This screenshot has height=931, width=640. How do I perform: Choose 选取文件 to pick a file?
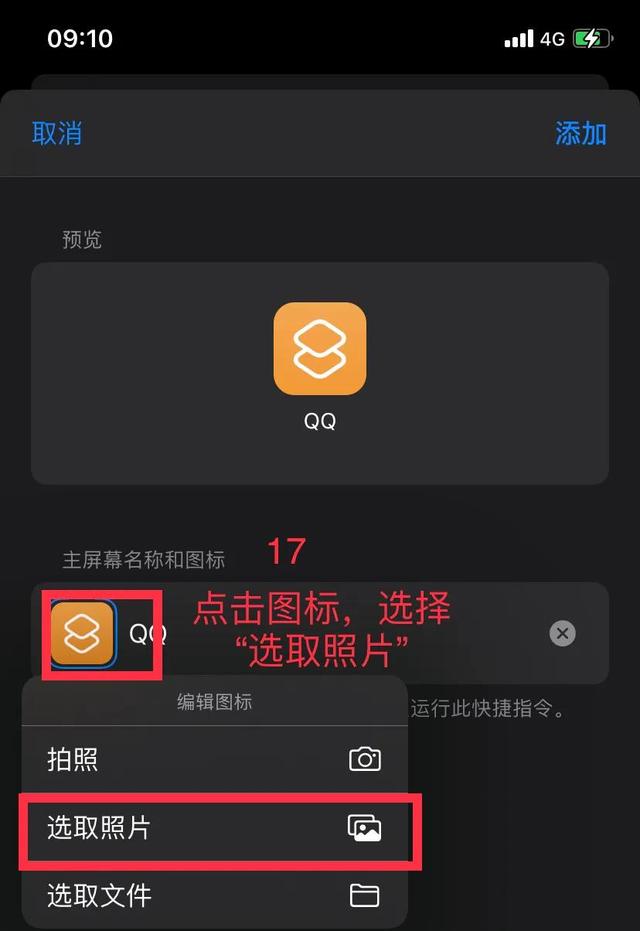(x=214, y=894)
